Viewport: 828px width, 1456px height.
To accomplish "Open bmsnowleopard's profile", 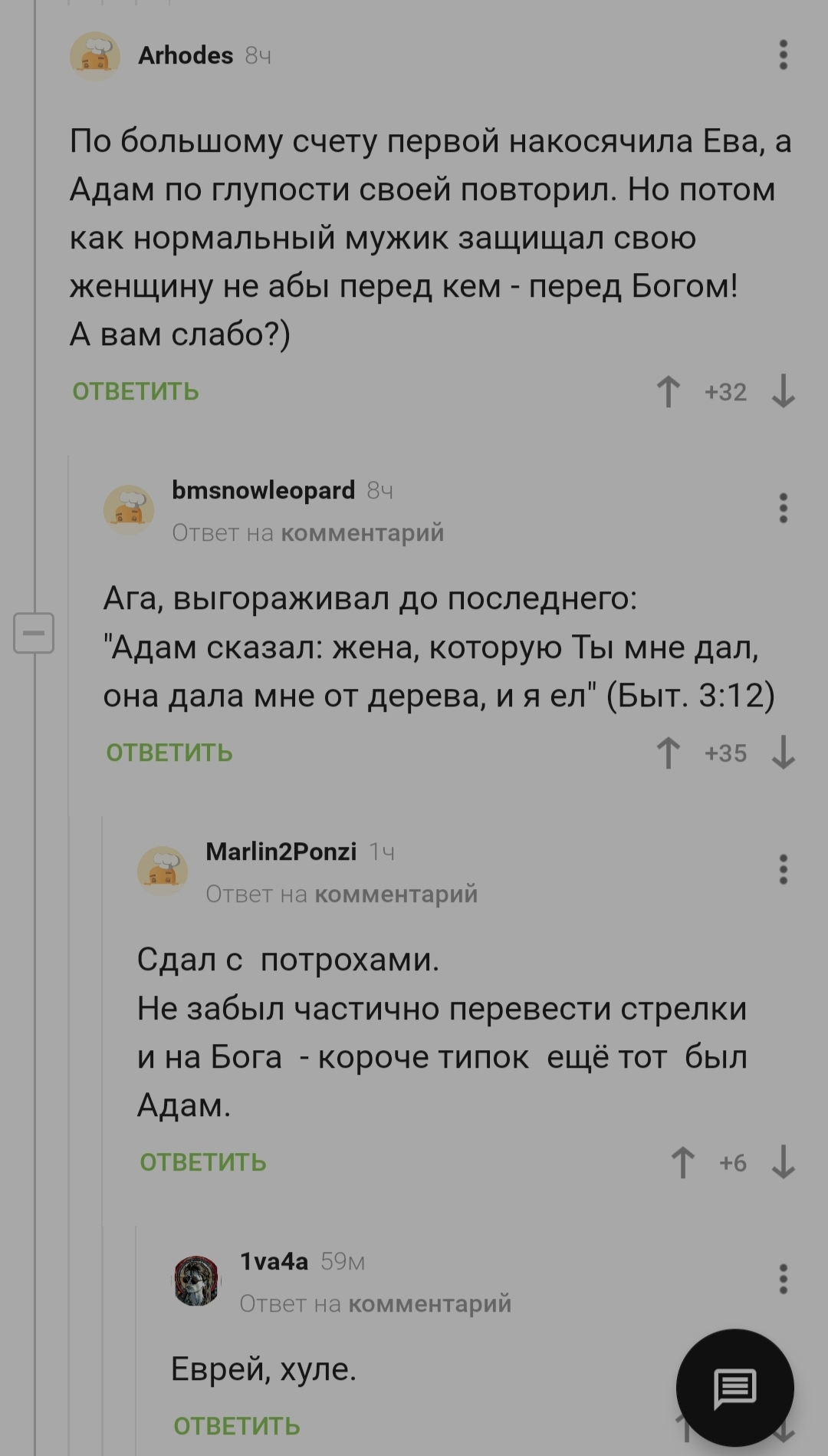I will coord(263,490).
